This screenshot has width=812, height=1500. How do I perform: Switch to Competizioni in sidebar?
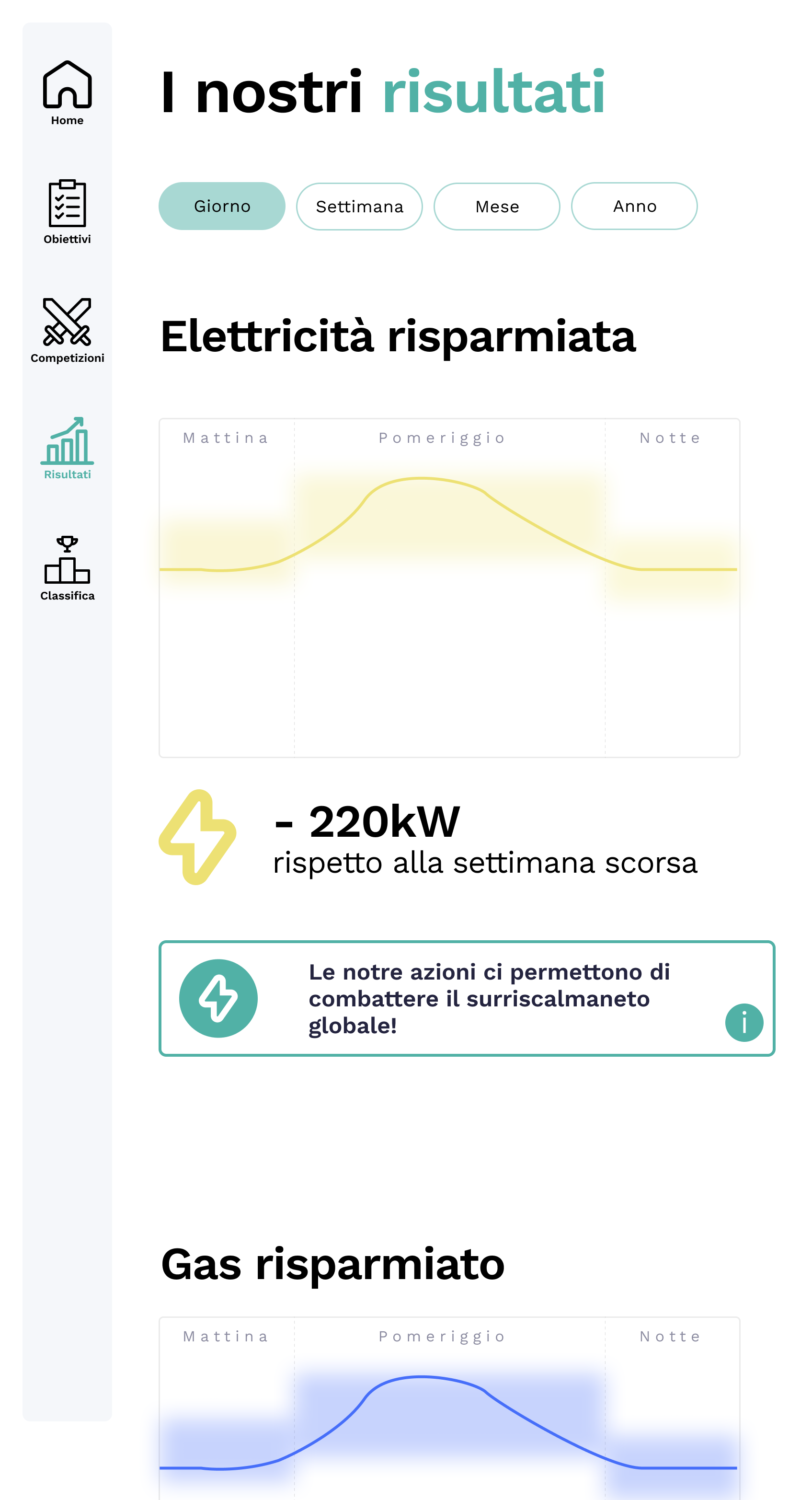click(x=67, y=330)
